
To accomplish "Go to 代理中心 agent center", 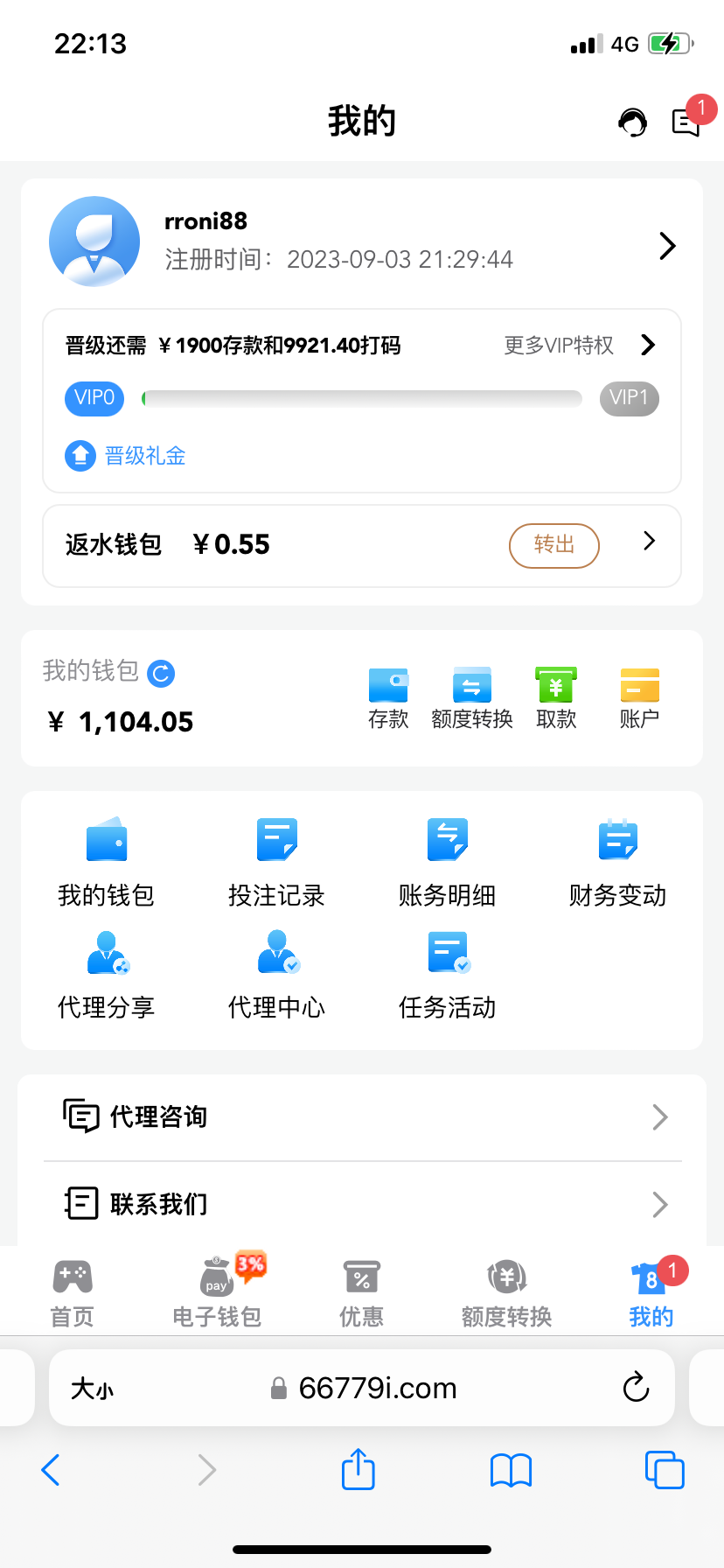I will coord(276,974).
